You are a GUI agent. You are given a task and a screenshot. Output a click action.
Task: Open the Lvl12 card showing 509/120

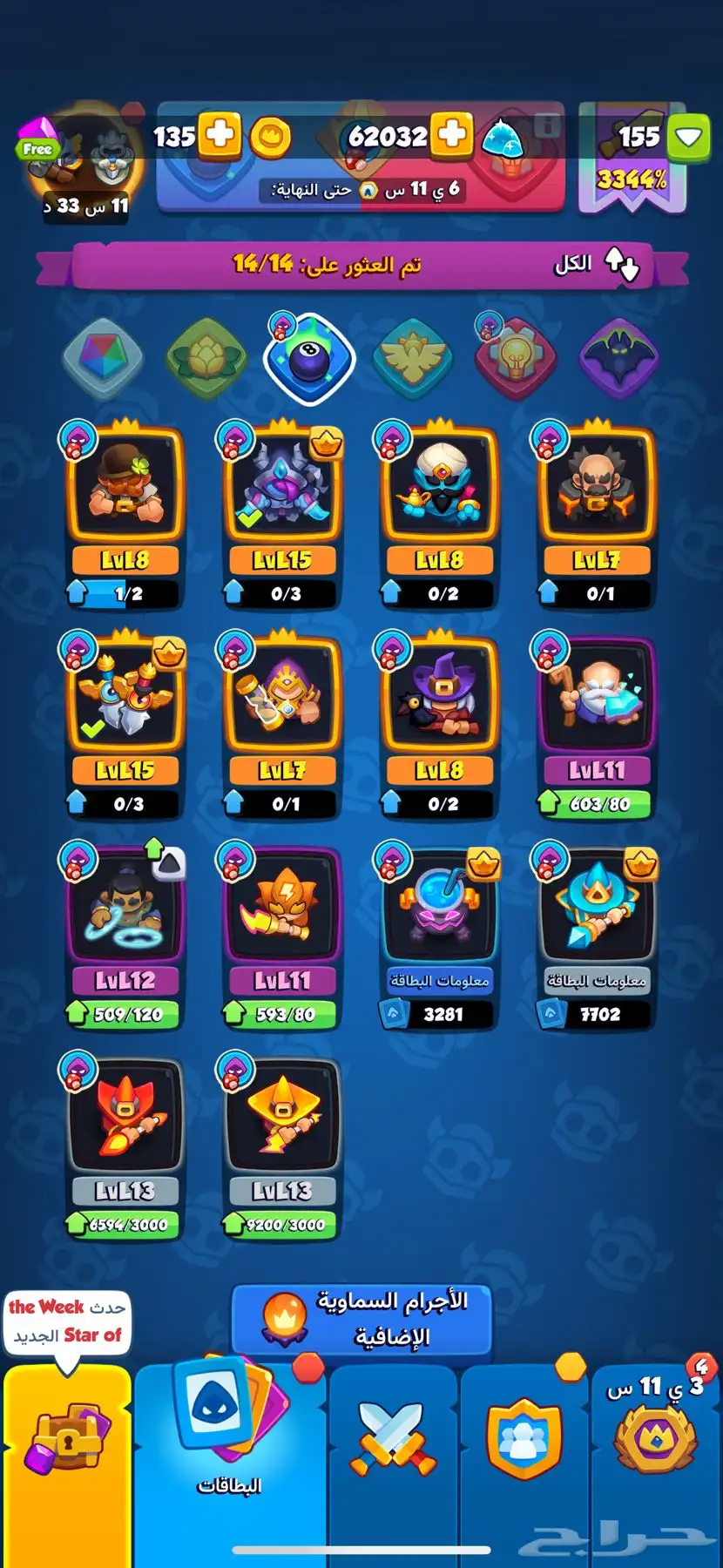click(x=125, y=910)
